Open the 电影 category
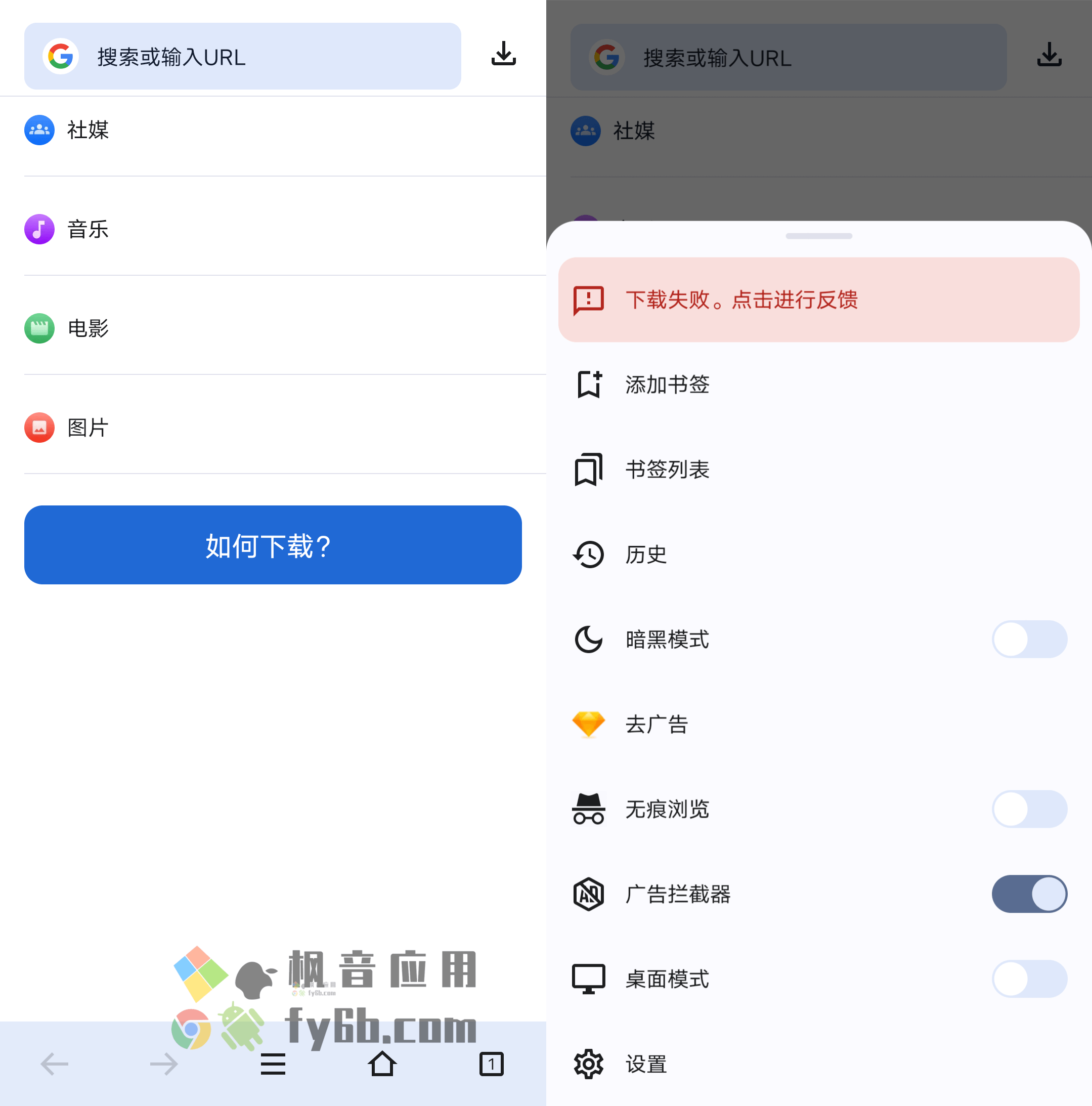1092x1106 pixels. [88, 328]
